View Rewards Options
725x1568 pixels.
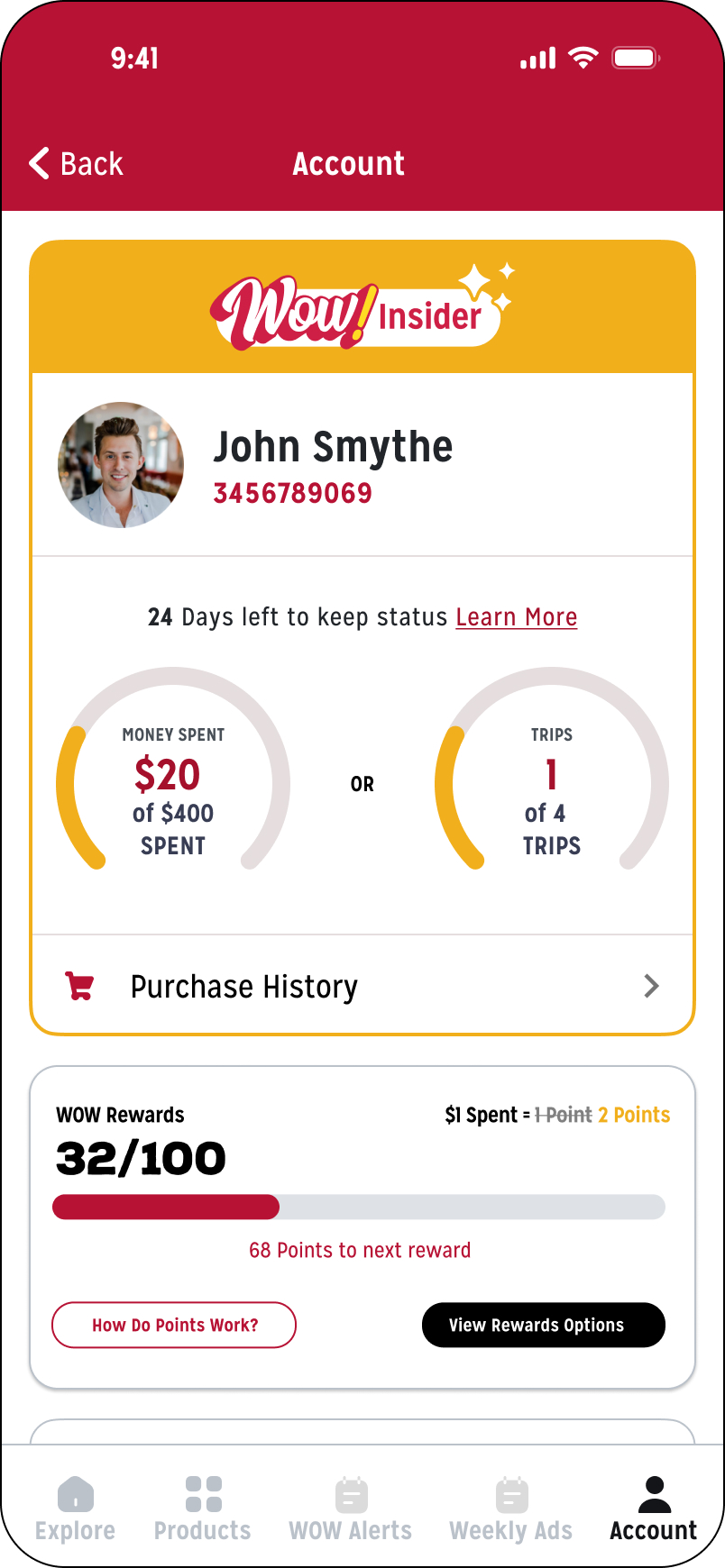543,1325
